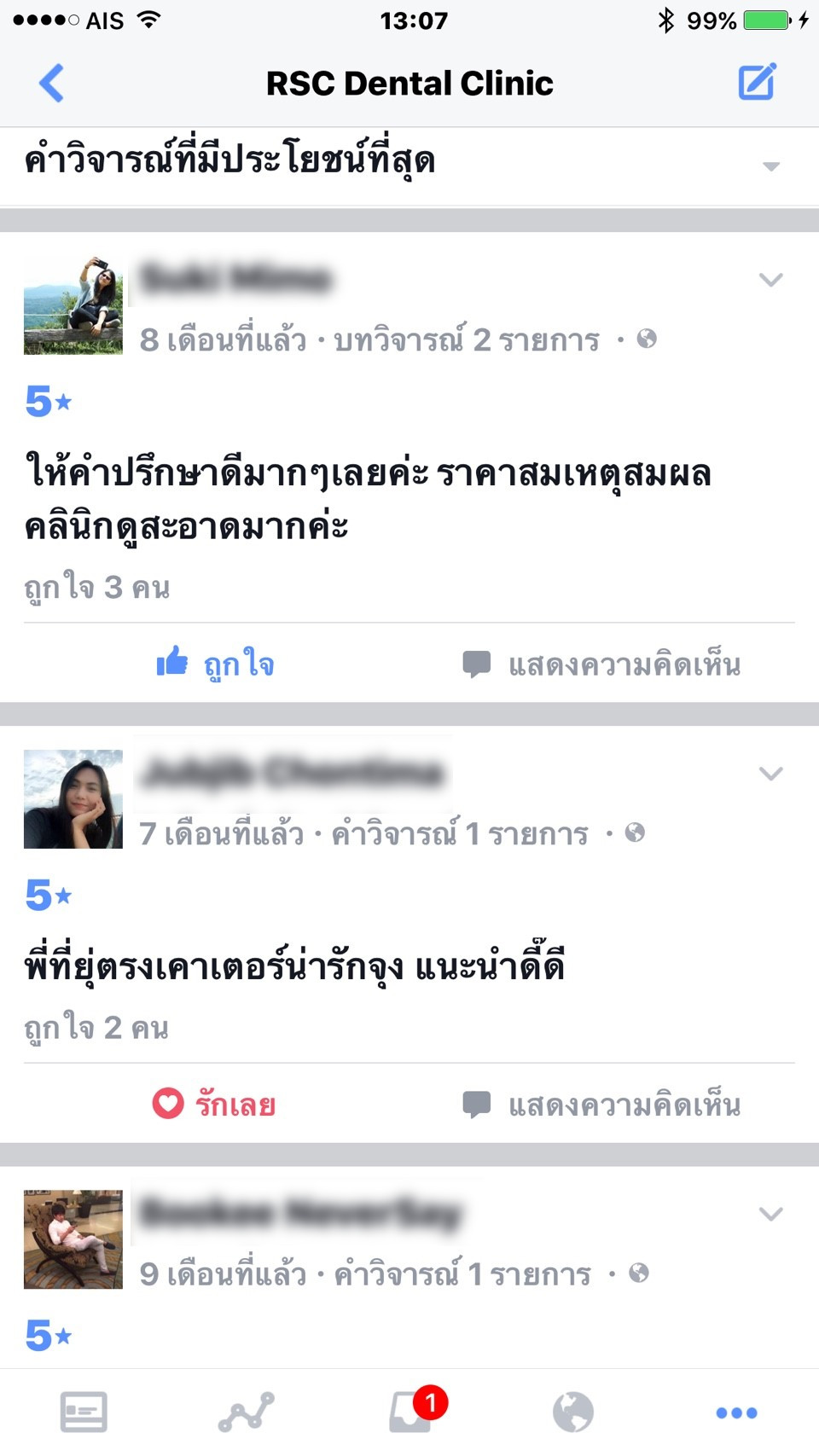View who reacted: ถูกใจ 2 คน

click(x=96, y=1027)
